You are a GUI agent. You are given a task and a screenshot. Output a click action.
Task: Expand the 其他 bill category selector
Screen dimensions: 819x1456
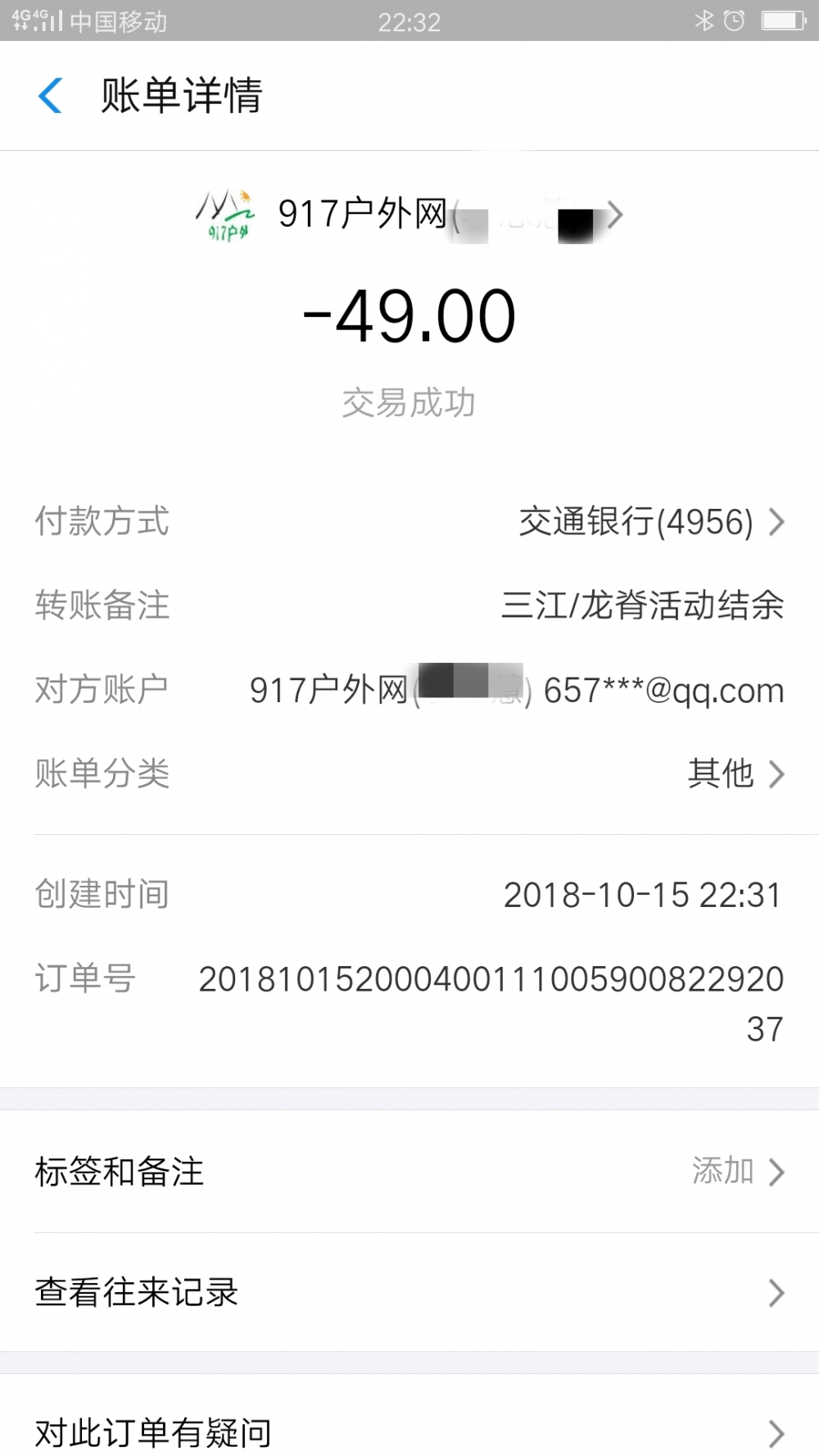tap(721, 773)
